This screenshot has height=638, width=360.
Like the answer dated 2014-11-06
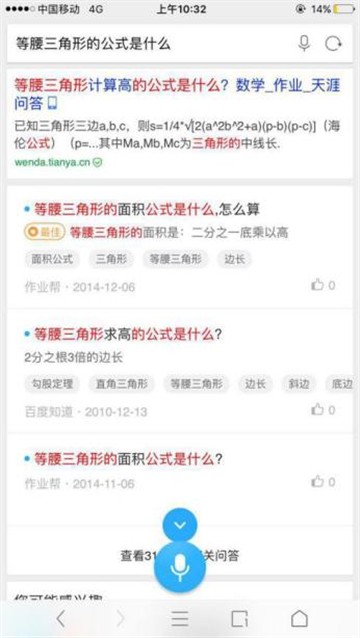pyautogui.click(x=323, y=481)
